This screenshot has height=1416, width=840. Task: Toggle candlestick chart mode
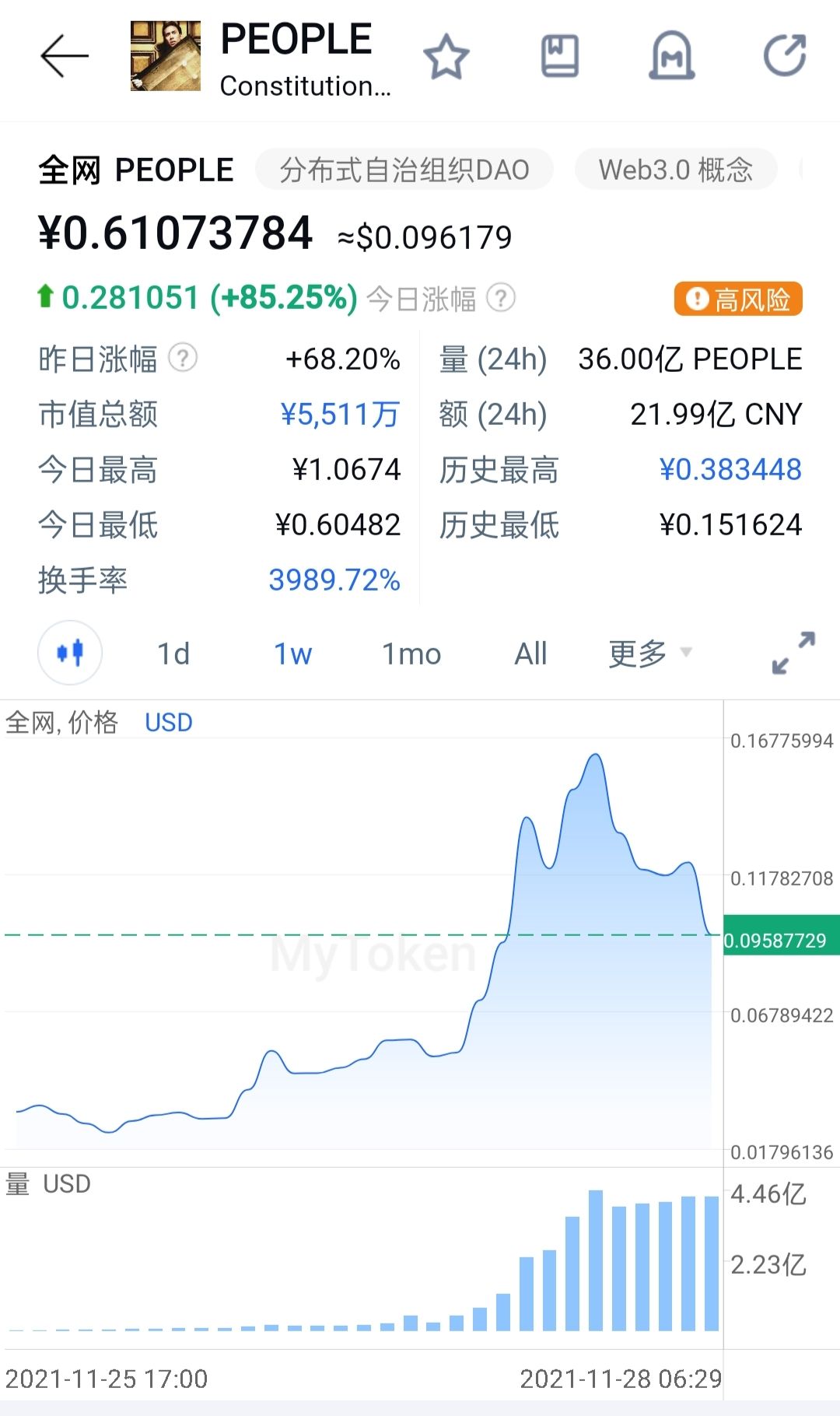tap(70, 653)
